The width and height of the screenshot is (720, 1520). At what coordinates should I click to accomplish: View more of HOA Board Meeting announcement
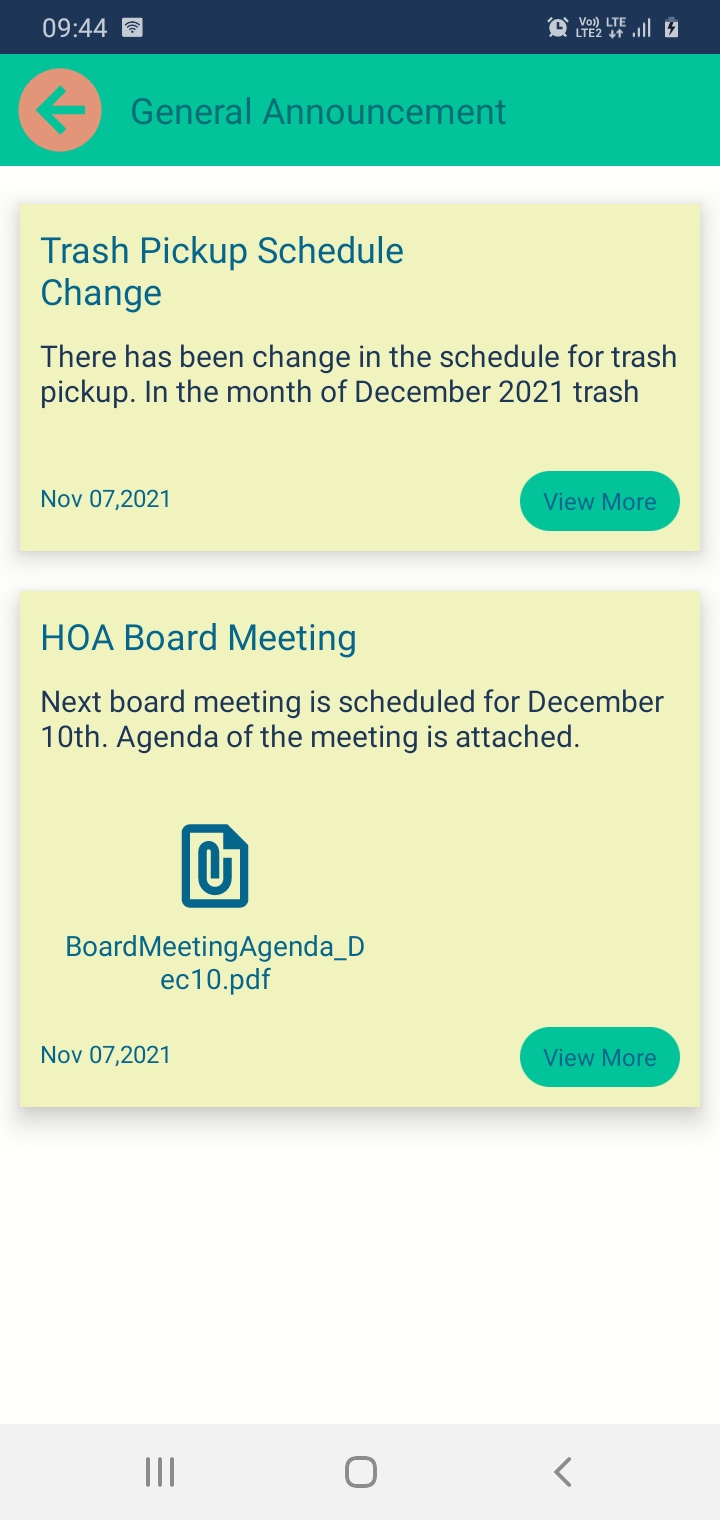click(599, 1057)
